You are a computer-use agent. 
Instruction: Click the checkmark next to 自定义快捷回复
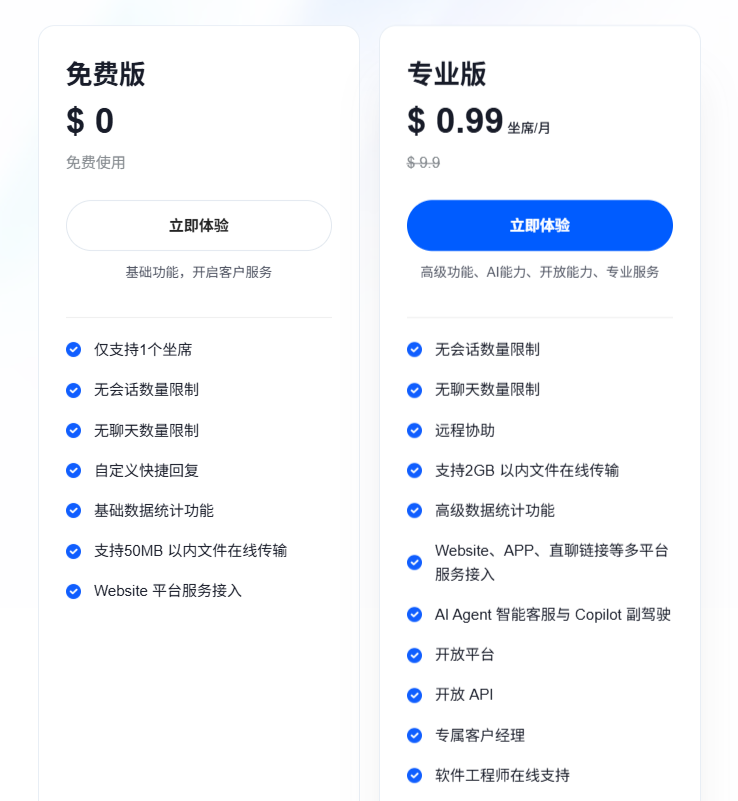pyautogui.click(x=73, y=470)
